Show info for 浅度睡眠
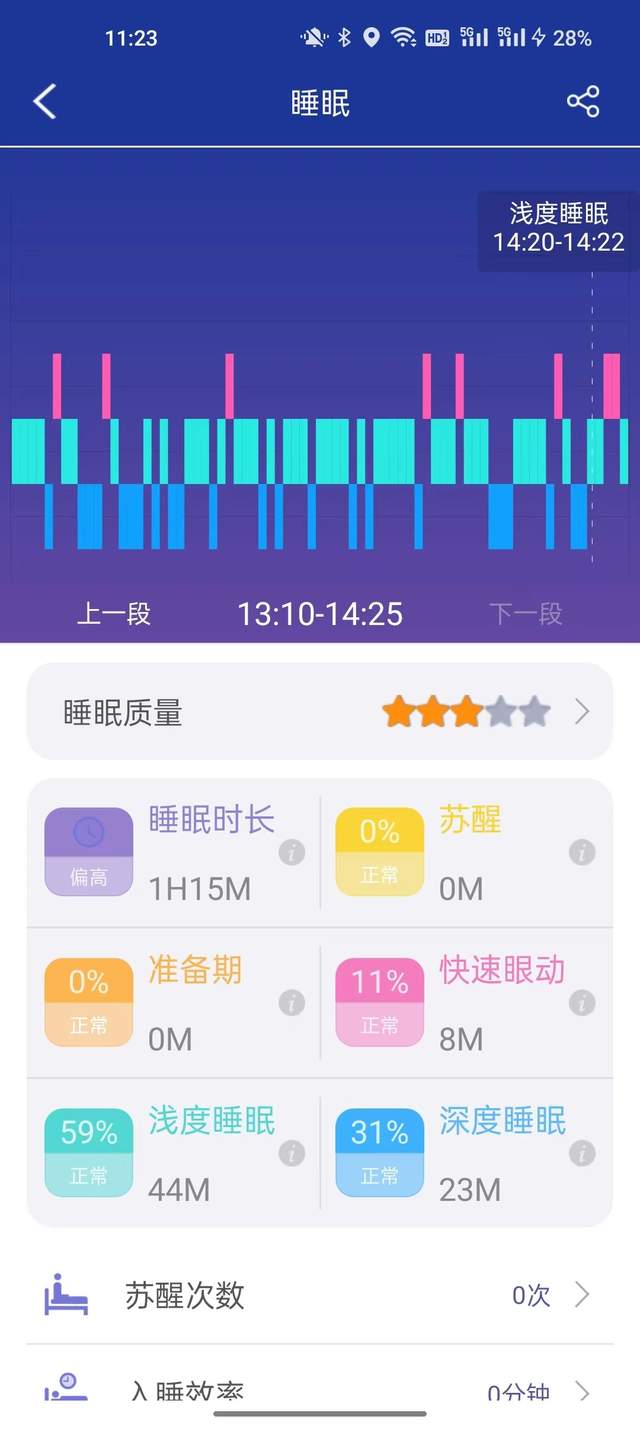This screenshot has height=1429, width=640. 292,1153
